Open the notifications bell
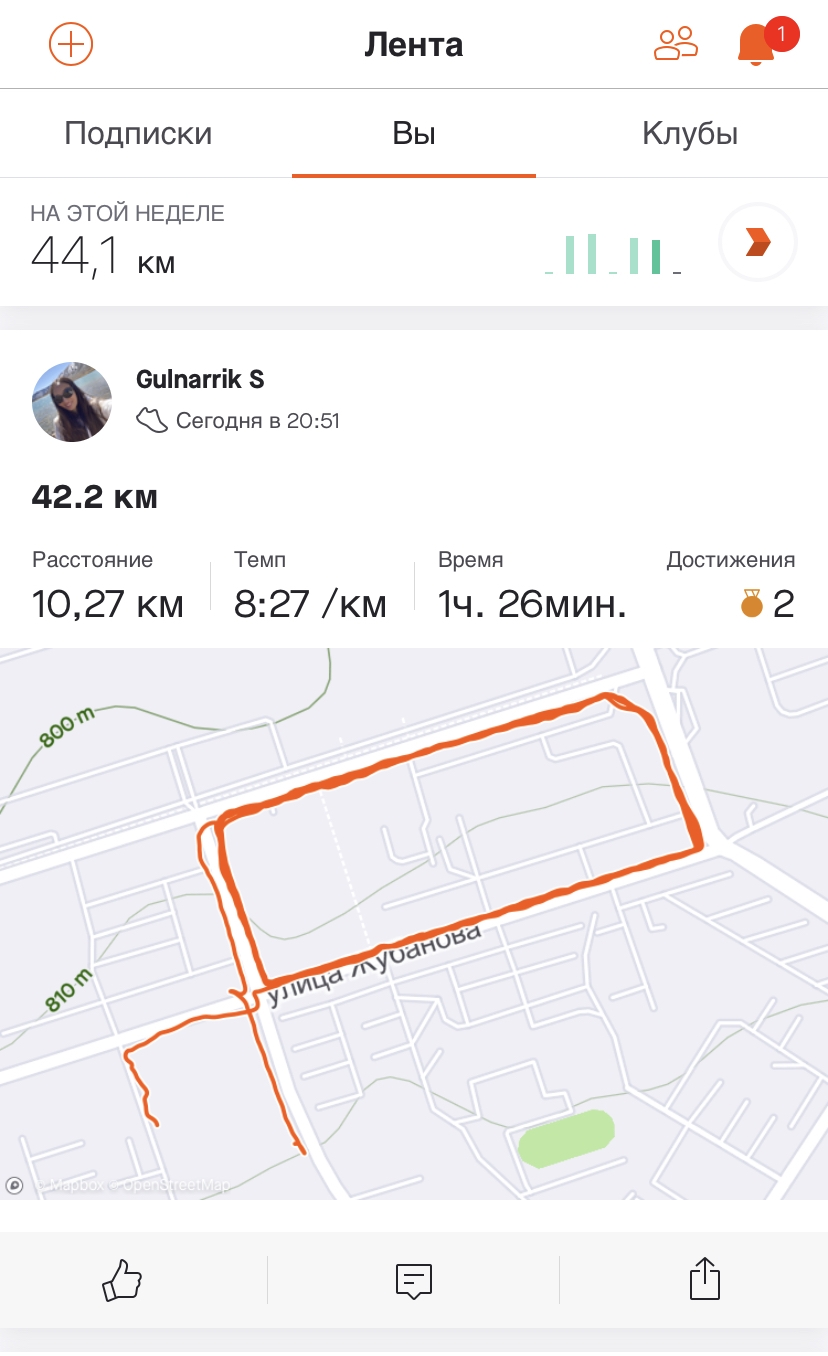The height and width of the screenshot is (1356, 828). coord(757,44)
